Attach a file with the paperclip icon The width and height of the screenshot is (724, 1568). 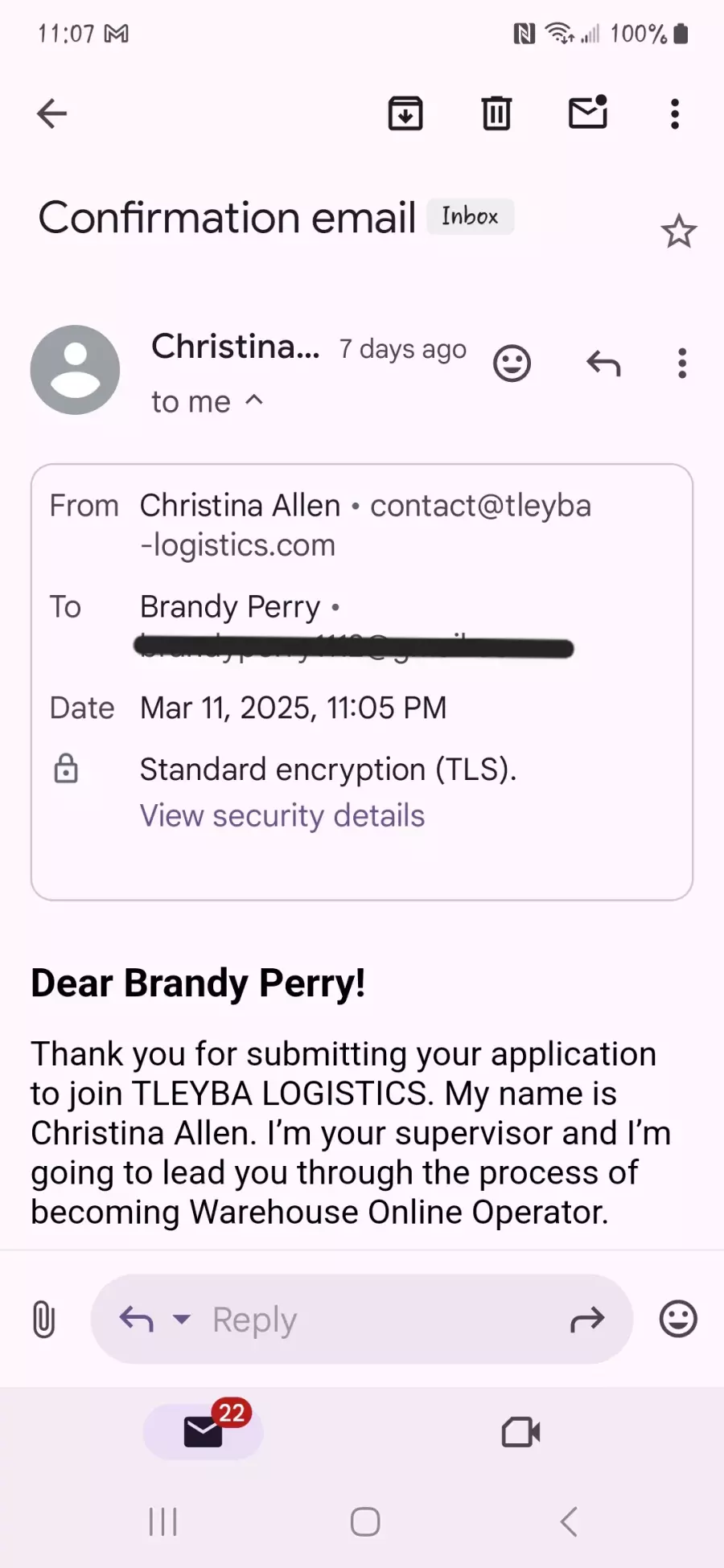coord(44,1320)
